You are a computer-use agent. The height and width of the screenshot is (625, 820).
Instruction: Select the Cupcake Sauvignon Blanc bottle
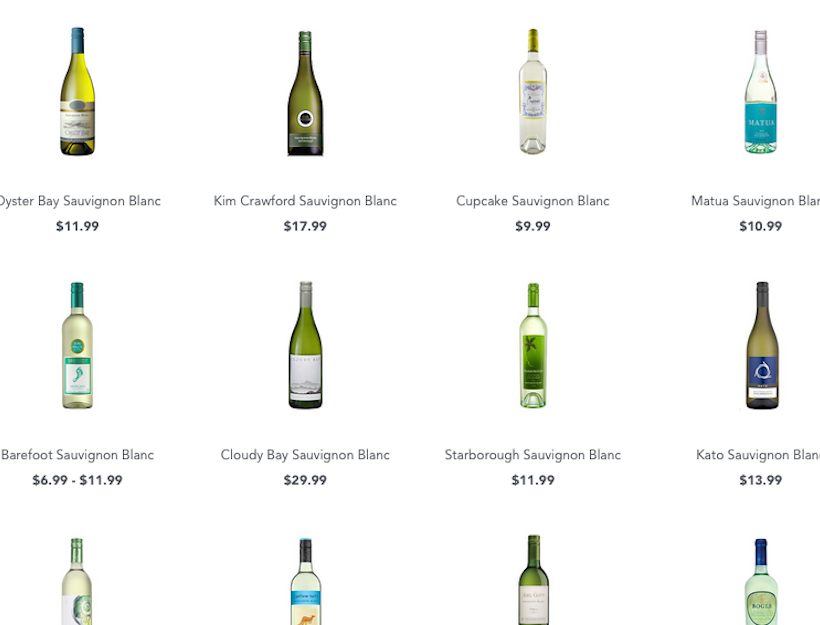(x=533, y=92)
